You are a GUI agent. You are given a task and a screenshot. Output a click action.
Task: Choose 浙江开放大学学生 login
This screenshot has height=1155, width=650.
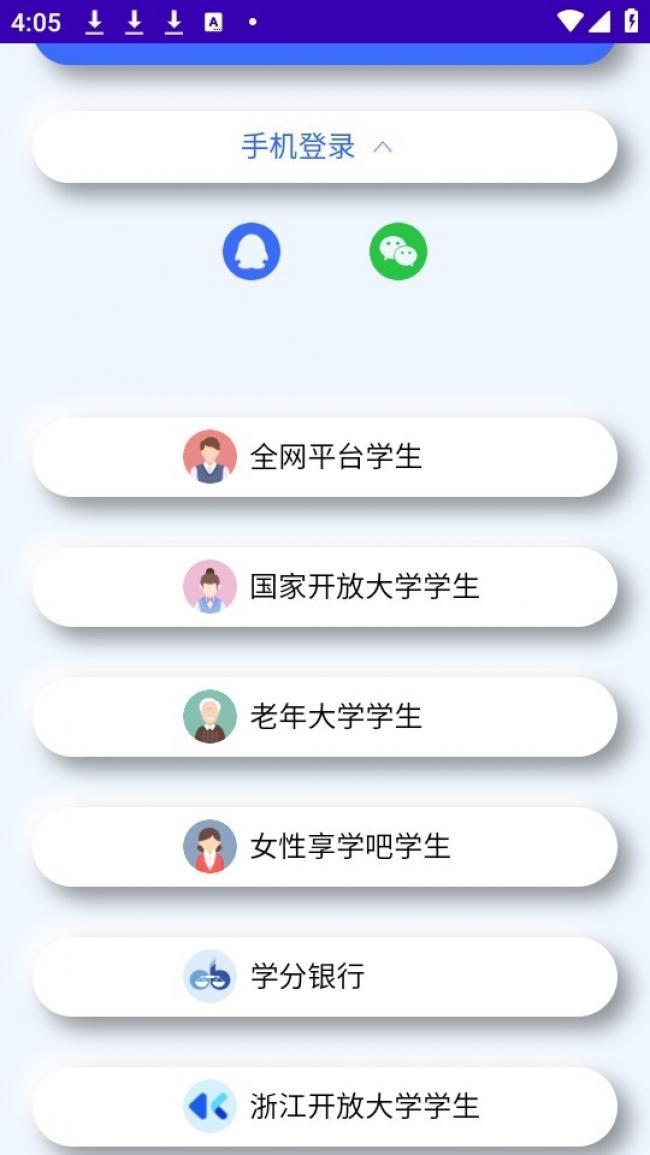(324, 1106)
